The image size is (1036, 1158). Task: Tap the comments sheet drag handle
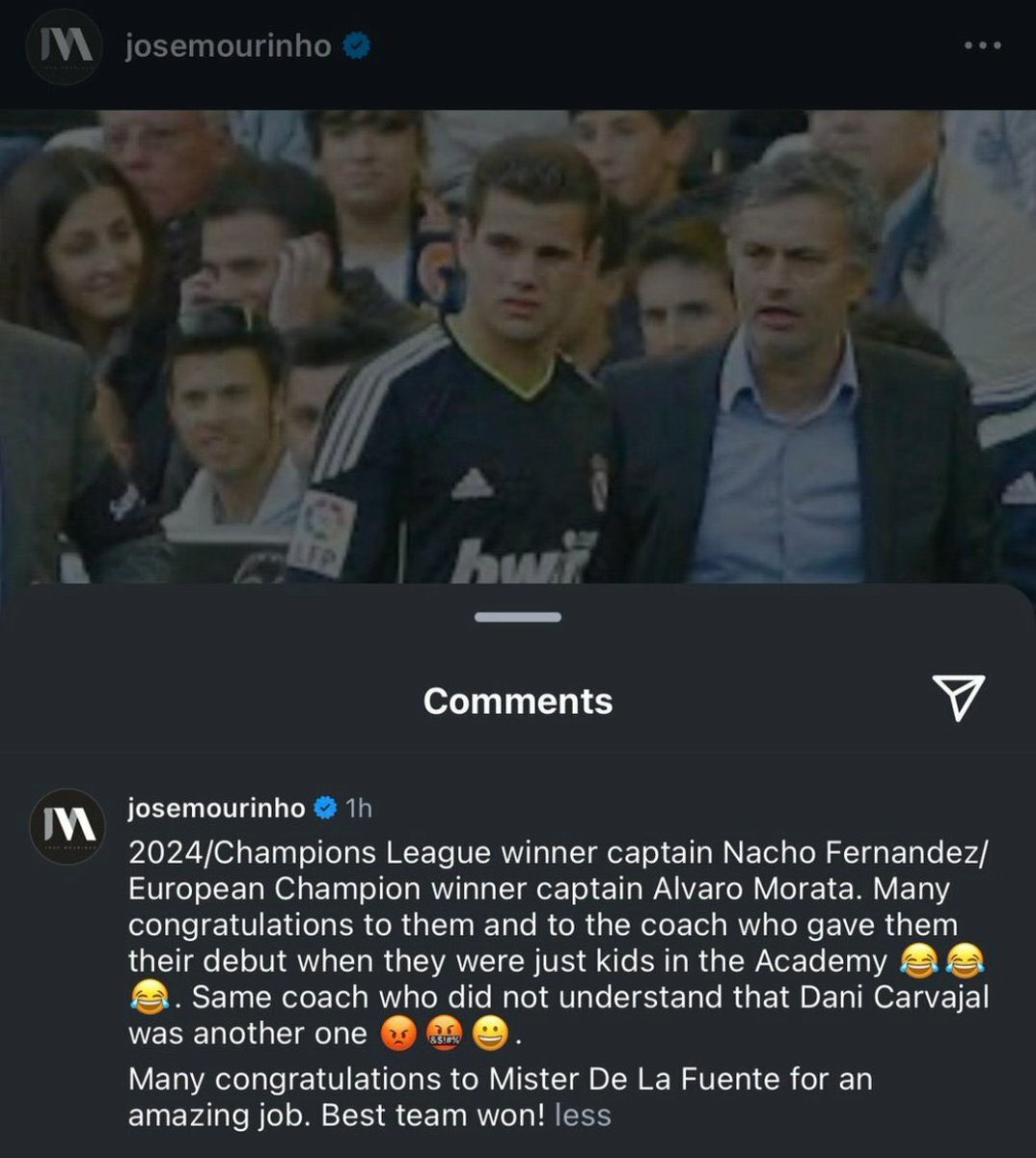(518, 618)
